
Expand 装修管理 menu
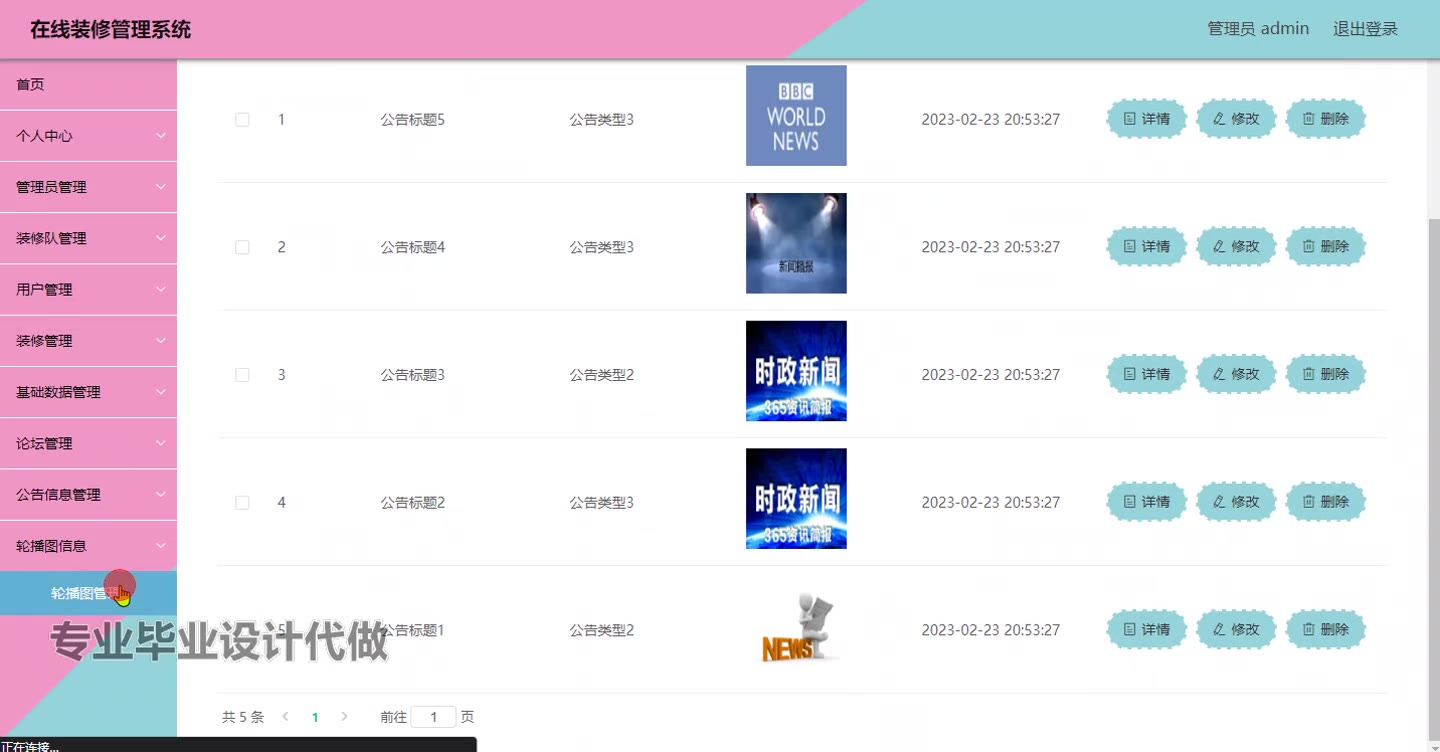tap(88, 341)
